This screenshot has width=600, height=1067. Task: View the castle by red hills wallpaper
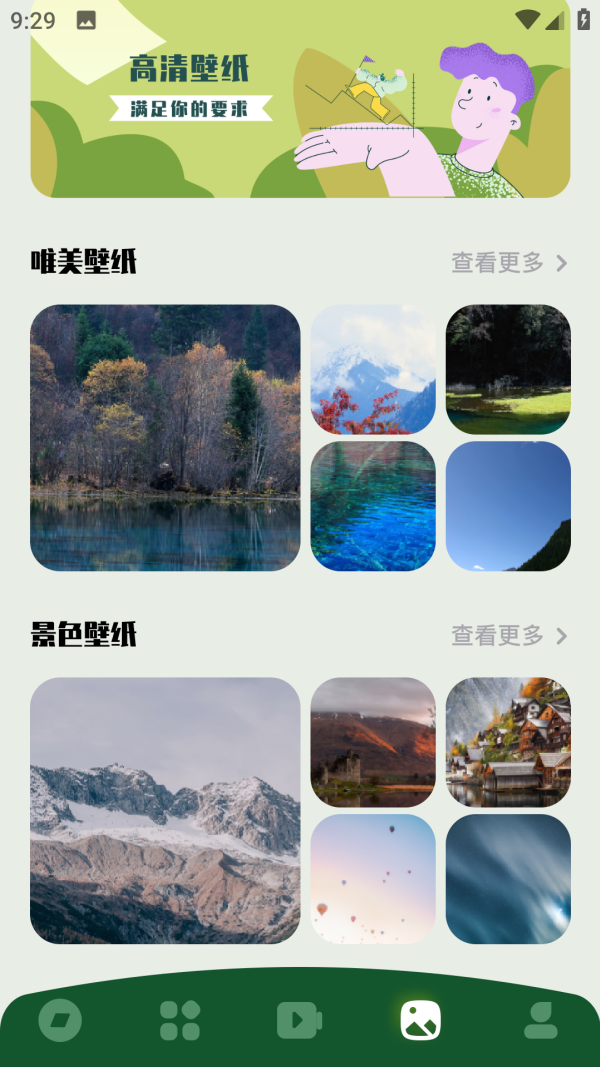(x=373, y=742)
